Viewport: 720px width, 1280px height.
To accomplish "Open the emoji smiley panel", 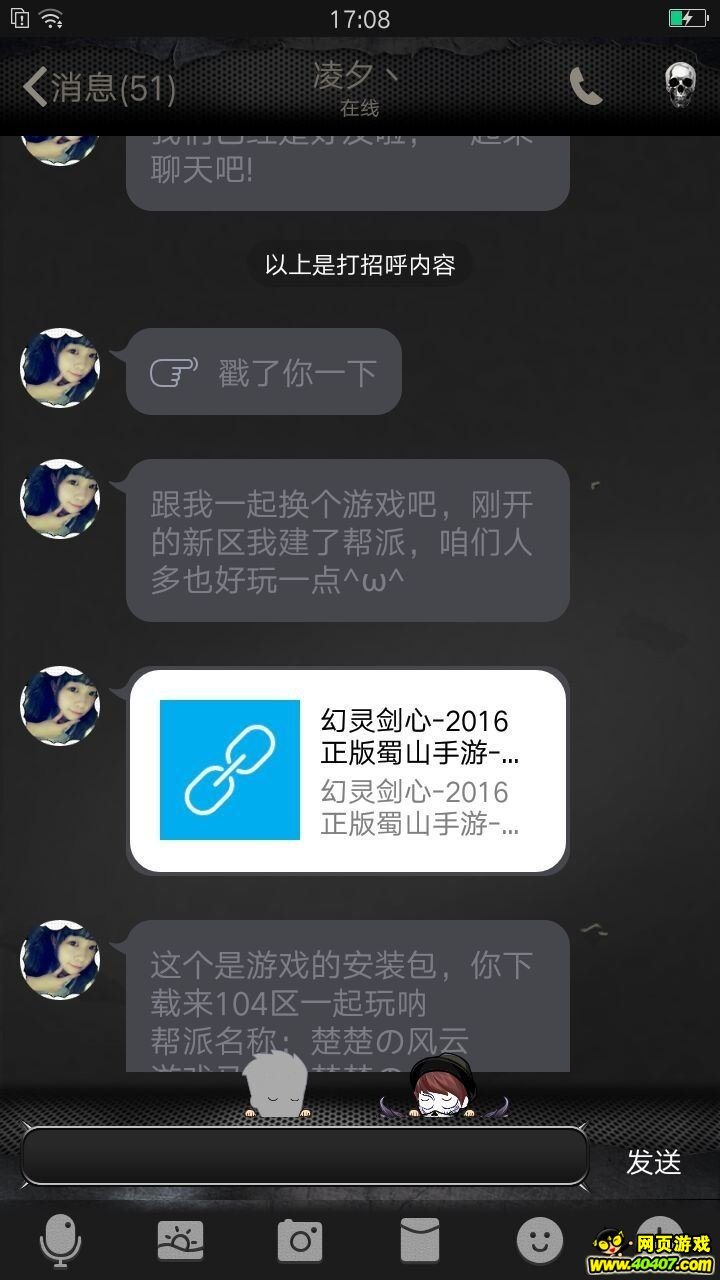I will [539, 1242].
